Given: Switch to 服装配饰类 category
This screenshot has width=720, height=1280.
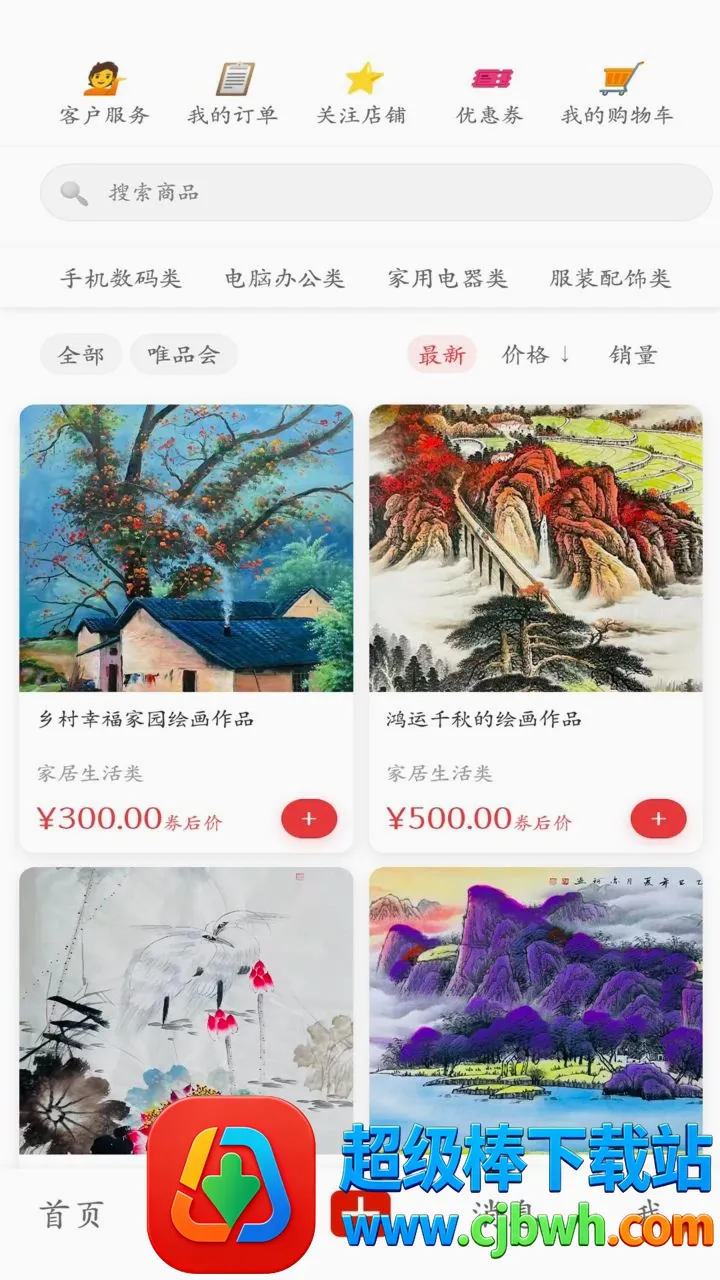Looking at the screenshot, I should click(610, 278).
